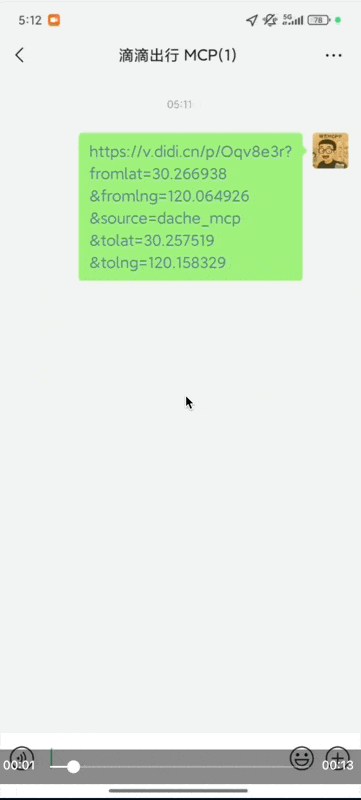Screen dimensions: 361x800
Task: Open the plus attachment menu
Action: point(338,758)
